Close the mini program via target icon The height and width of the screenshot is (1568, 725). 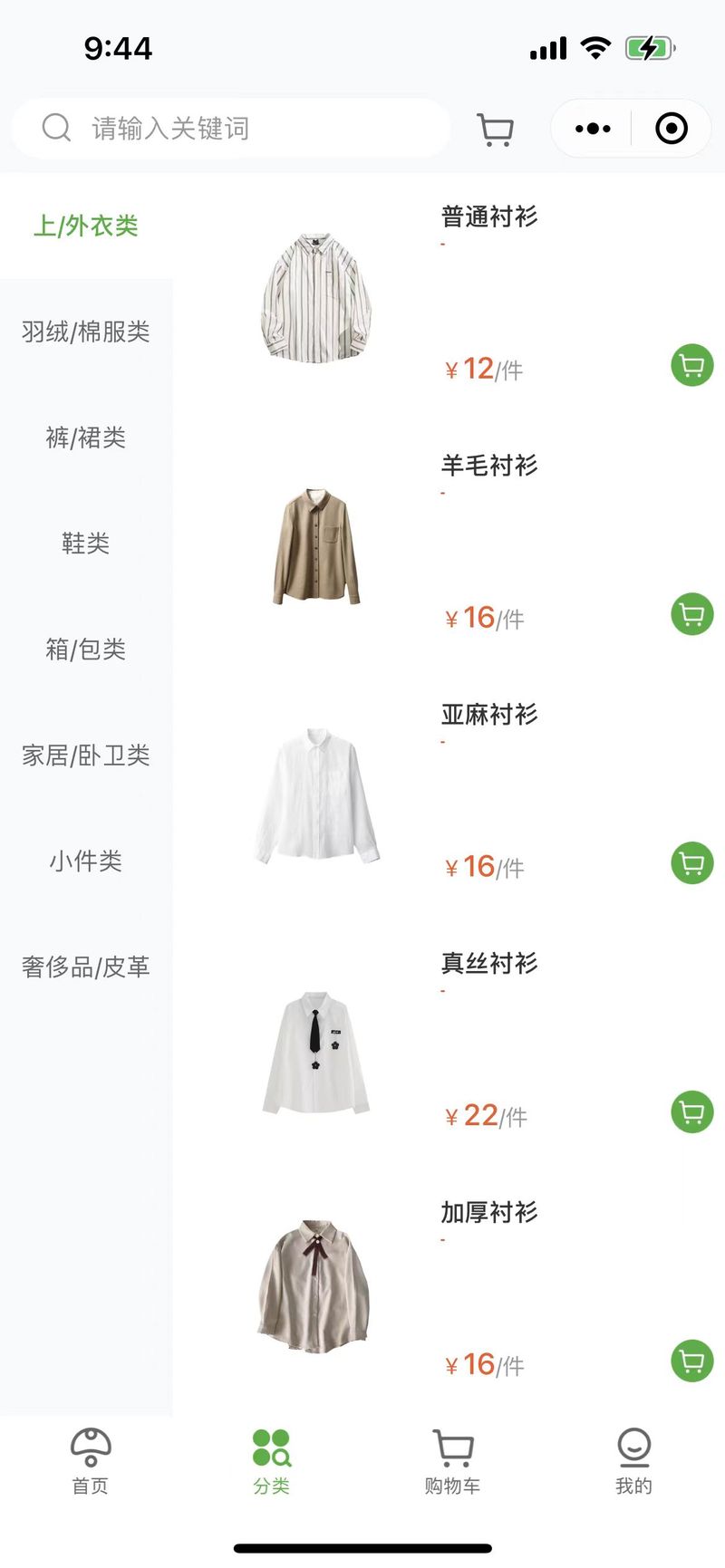672,129
